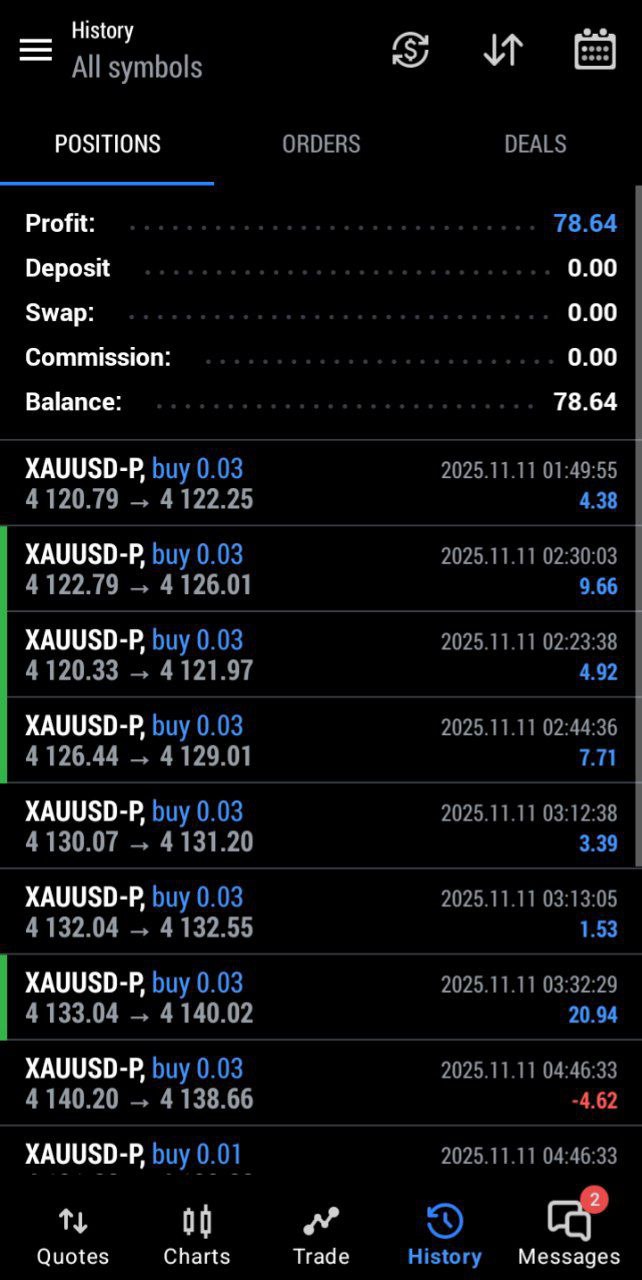Switch to the Orders tab

(321, 144)
